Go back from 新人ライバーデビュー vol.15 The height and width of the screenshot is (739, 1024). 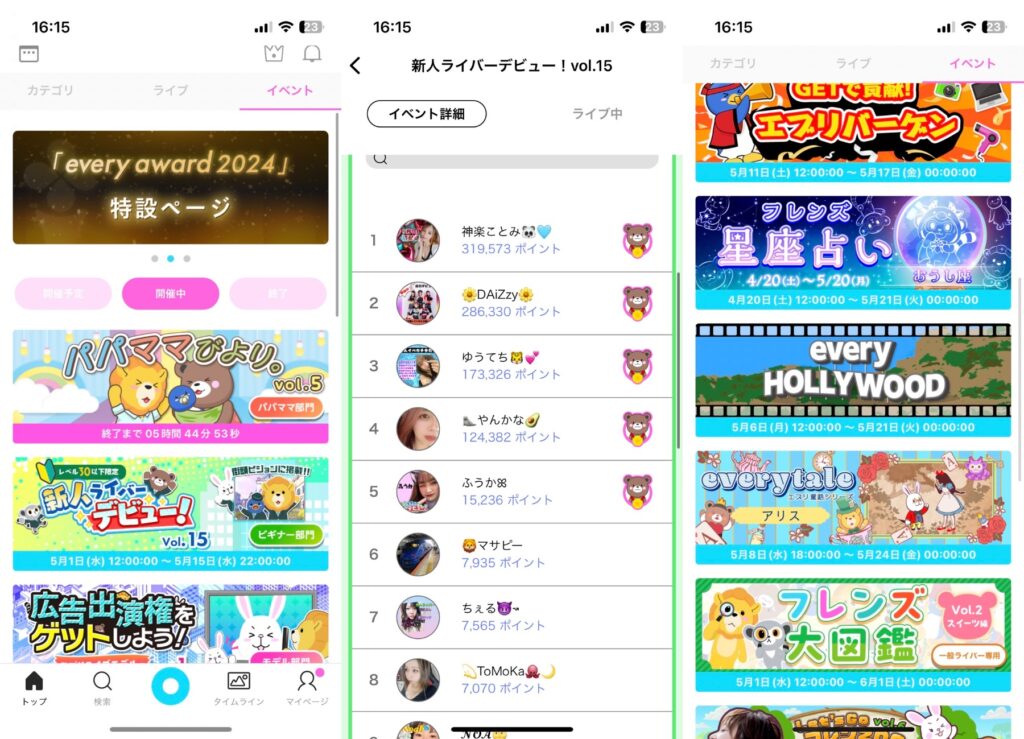coord(356,66)
